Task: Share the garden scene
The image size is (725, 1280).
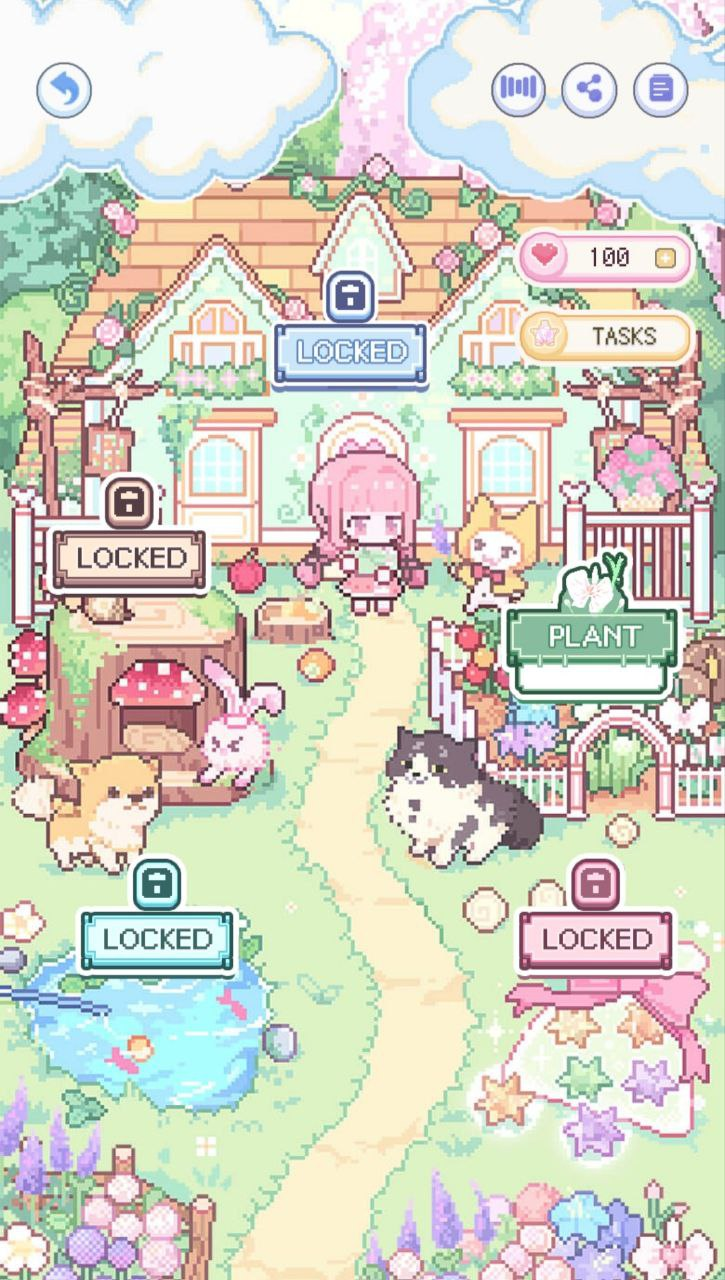Action: 589,90
